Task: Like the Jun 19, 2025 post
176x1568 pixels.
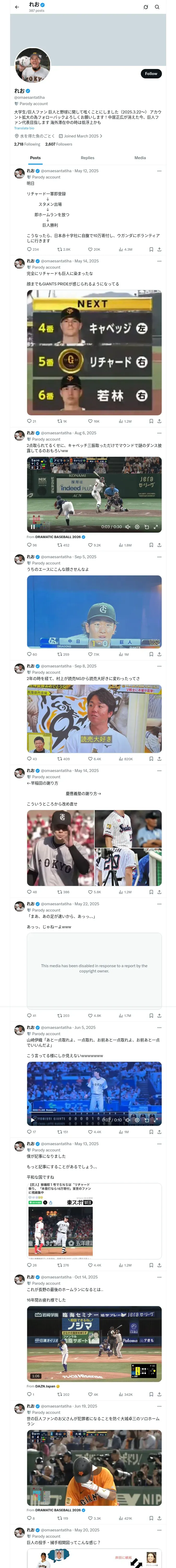Action: coord(94,1519)
